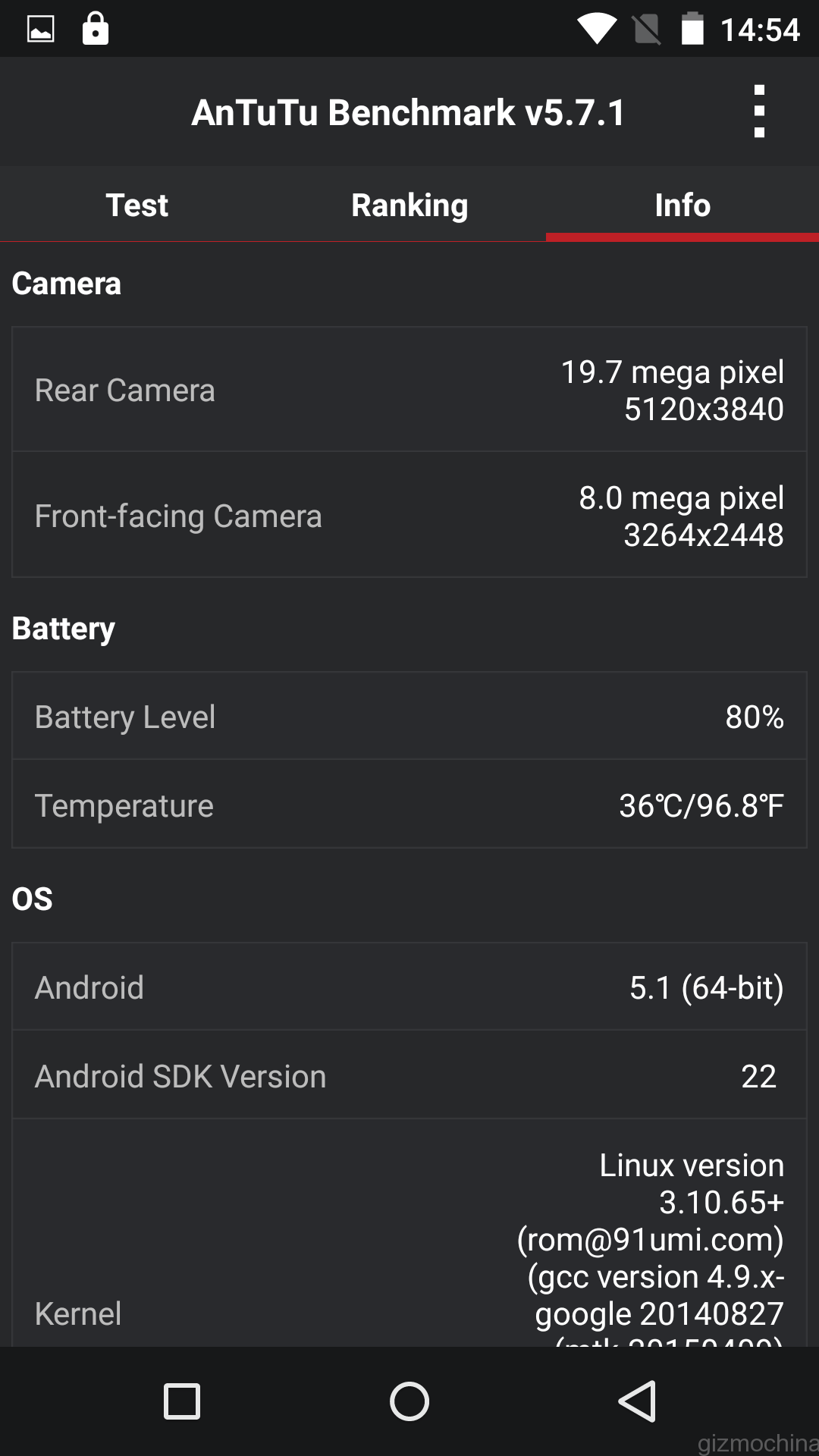Switch to the Ranking tab
This screenshot has width=819, height=1456.
coord(409,205)
